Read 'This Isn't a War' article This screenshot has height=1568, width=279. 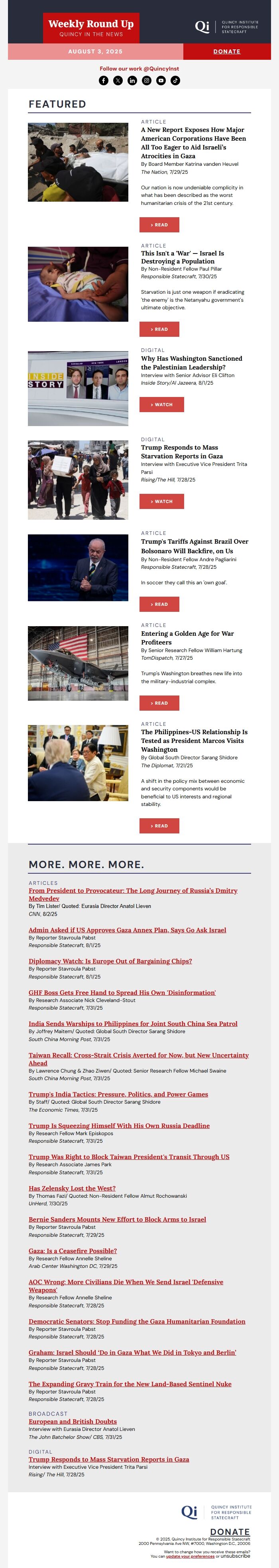coord(159,329)
